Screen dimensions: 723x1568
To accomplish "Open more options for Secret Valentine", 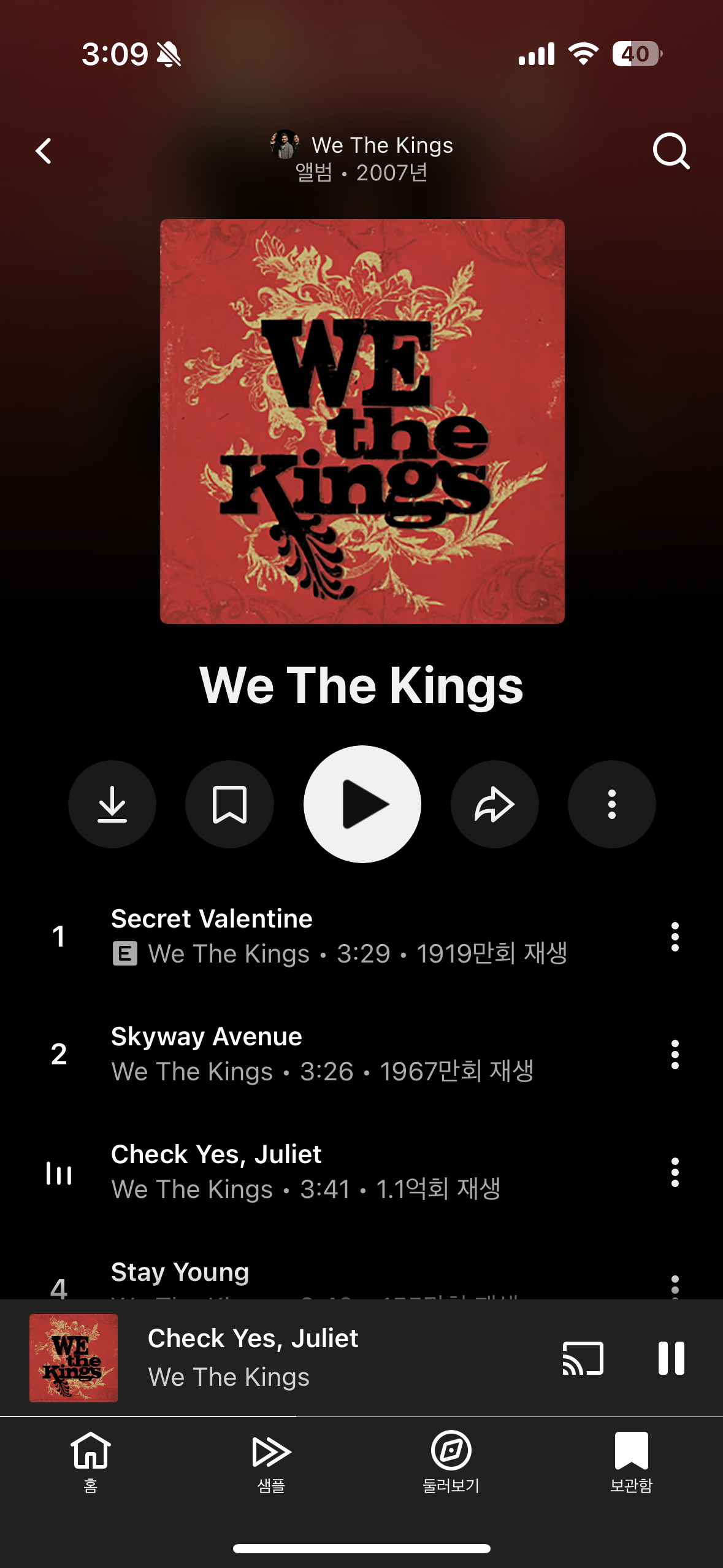I will (x=675, y=937).
